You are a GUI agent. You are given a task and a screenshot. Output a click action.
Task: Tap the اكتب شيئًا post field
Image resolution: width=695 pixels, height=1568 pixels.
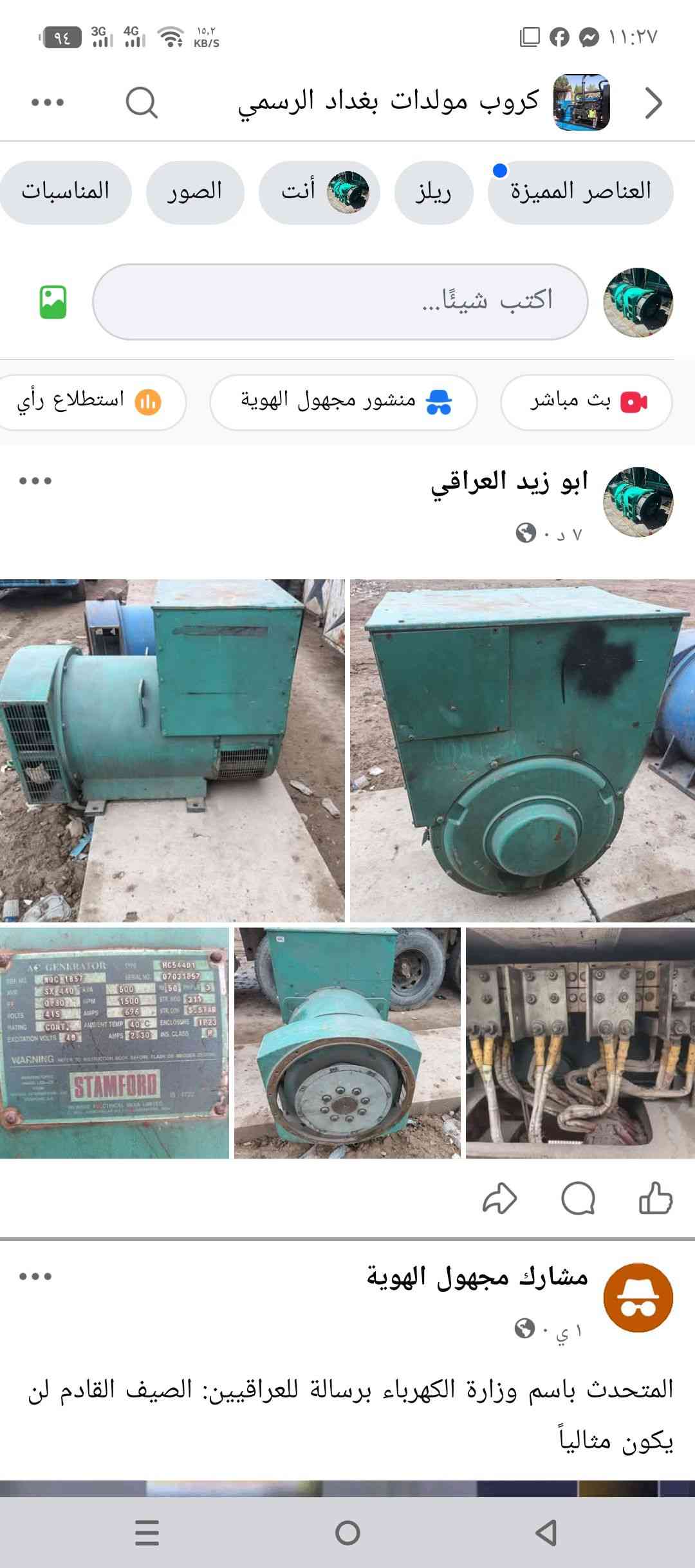pos(340,301)
